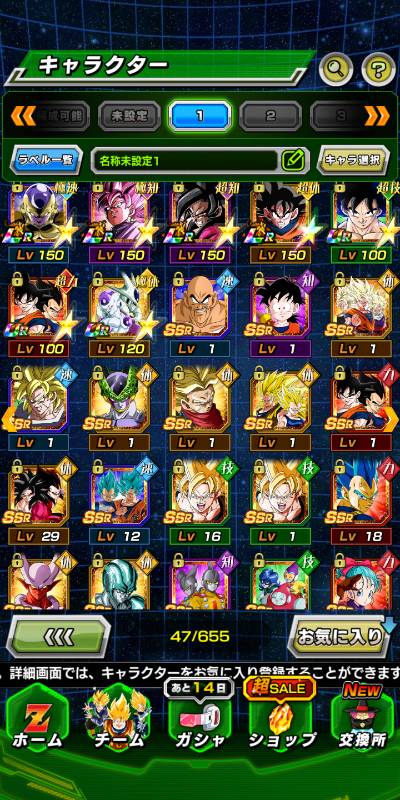Open the Lv 29 Super Saiyan 4 card

coord(38,501)
